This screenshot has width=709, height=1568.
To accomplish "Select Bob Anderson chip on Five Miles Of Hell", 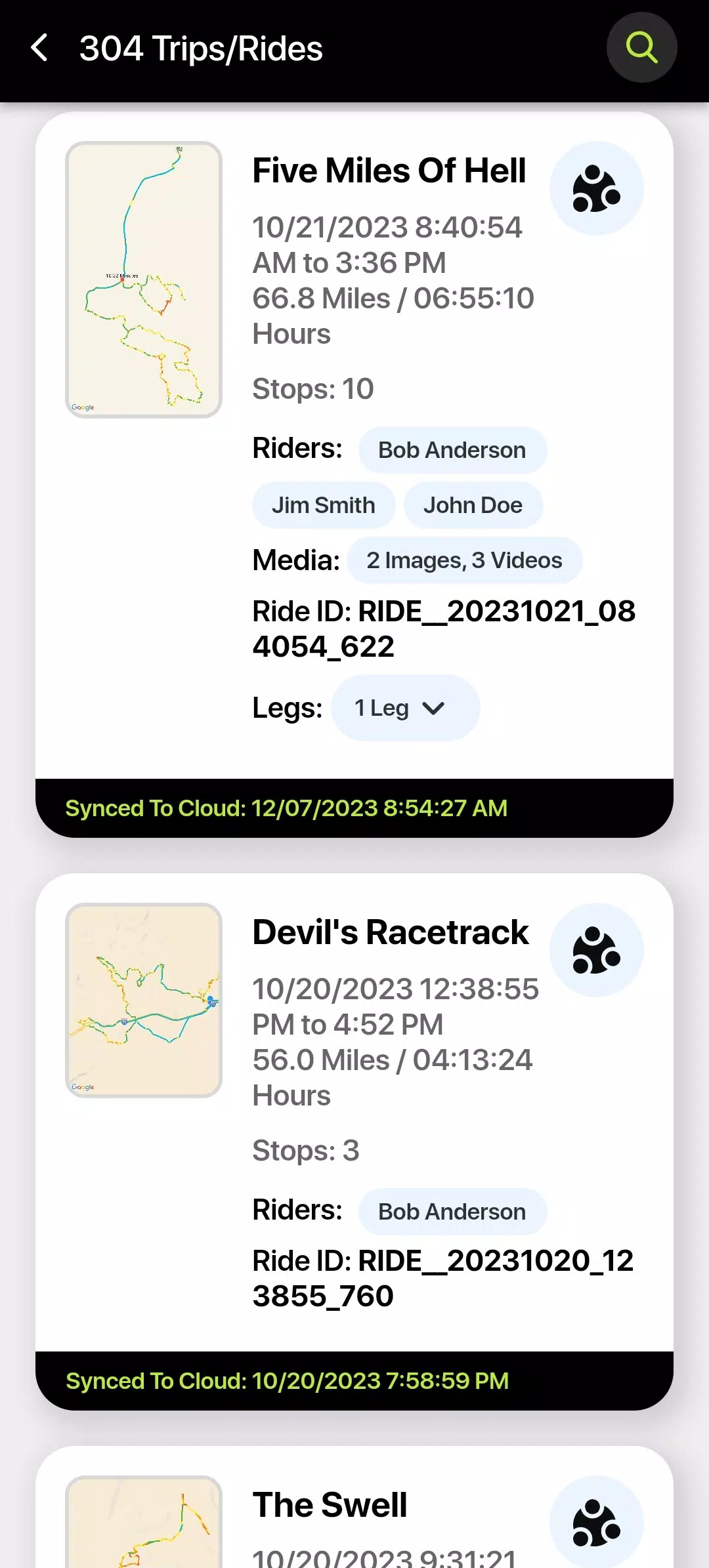I will click(452, 449).
